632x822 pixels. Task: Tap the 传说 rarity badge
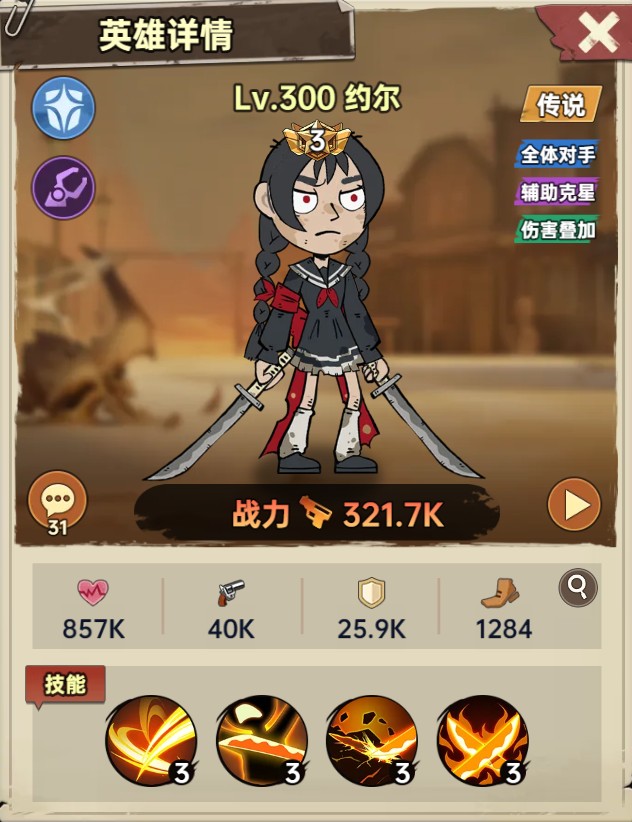tap(560, 104)
